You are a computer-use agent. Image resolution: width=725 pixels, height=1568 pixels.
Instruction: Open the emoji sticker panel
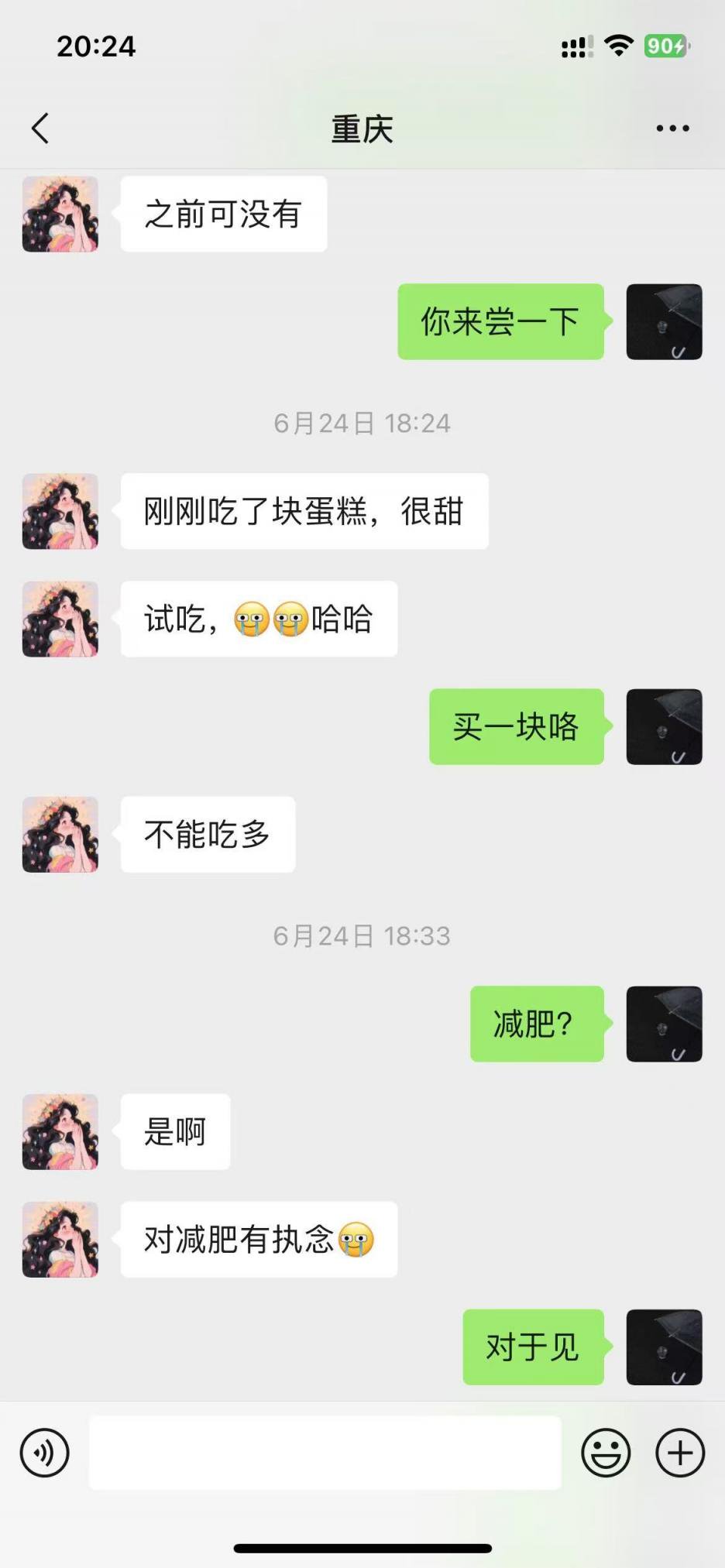pos(606,1453)
